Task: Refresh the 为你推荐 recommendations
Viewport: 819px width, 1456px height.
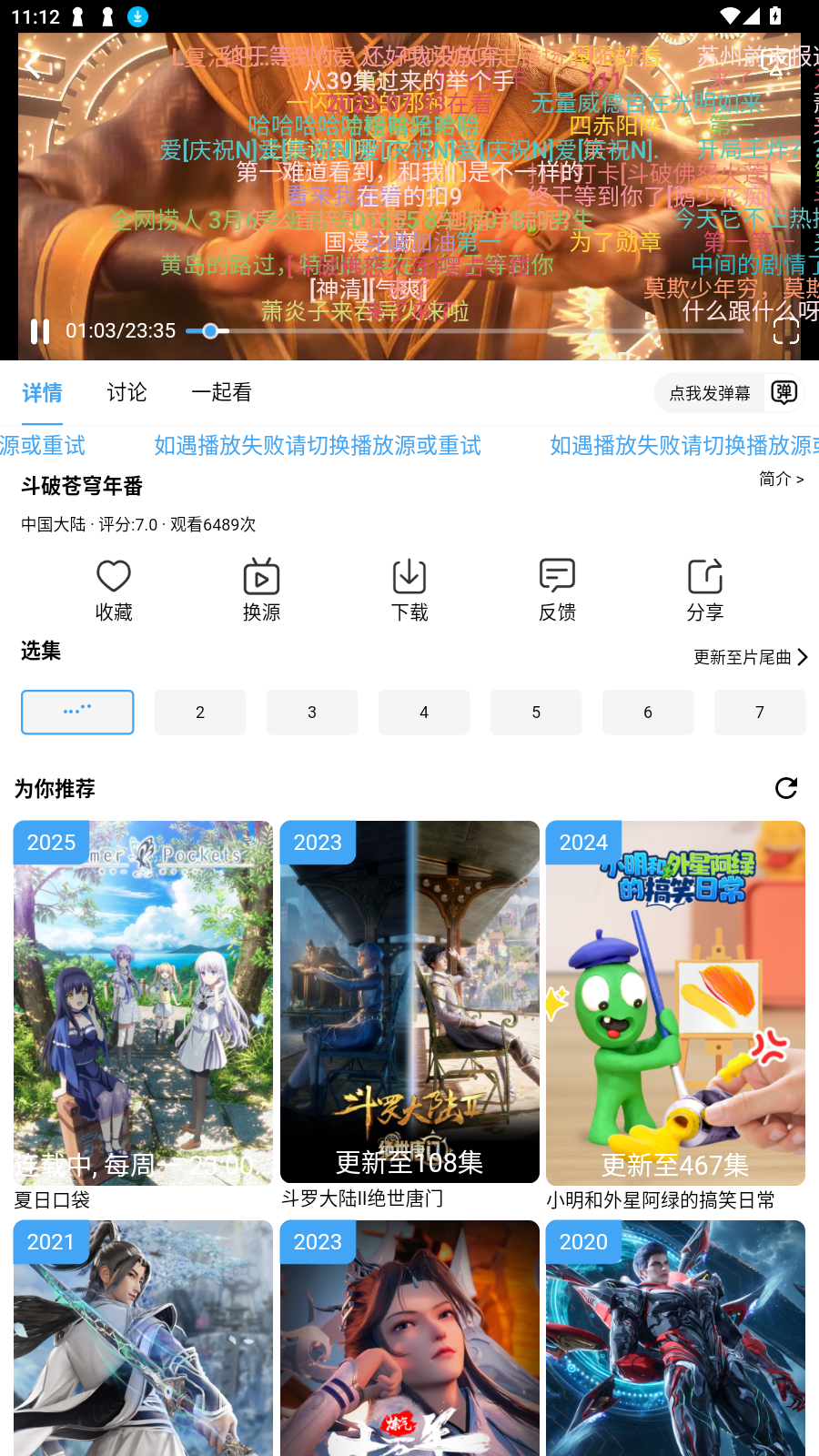Action: click(785, 788)
